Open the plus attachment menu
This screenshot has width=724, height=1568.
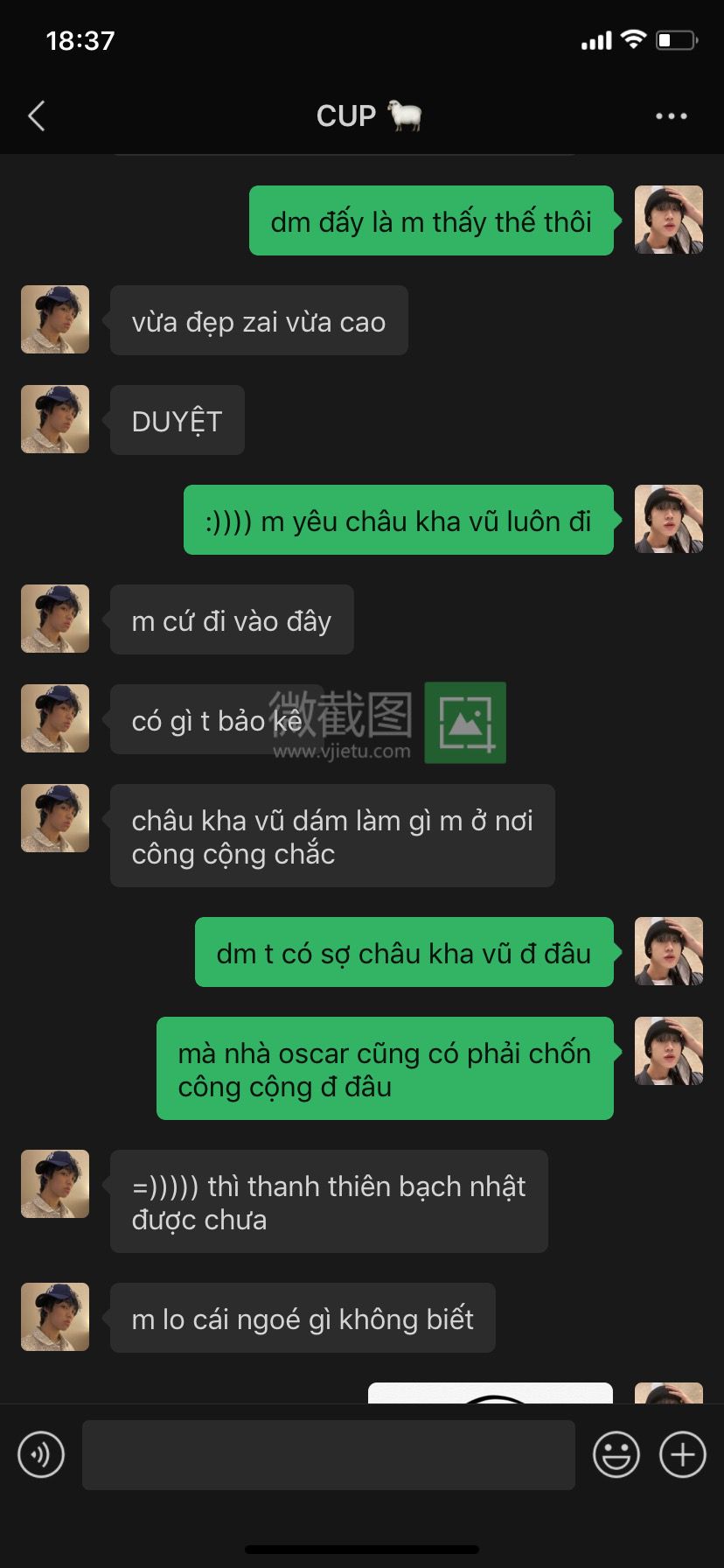point(682,1455)
